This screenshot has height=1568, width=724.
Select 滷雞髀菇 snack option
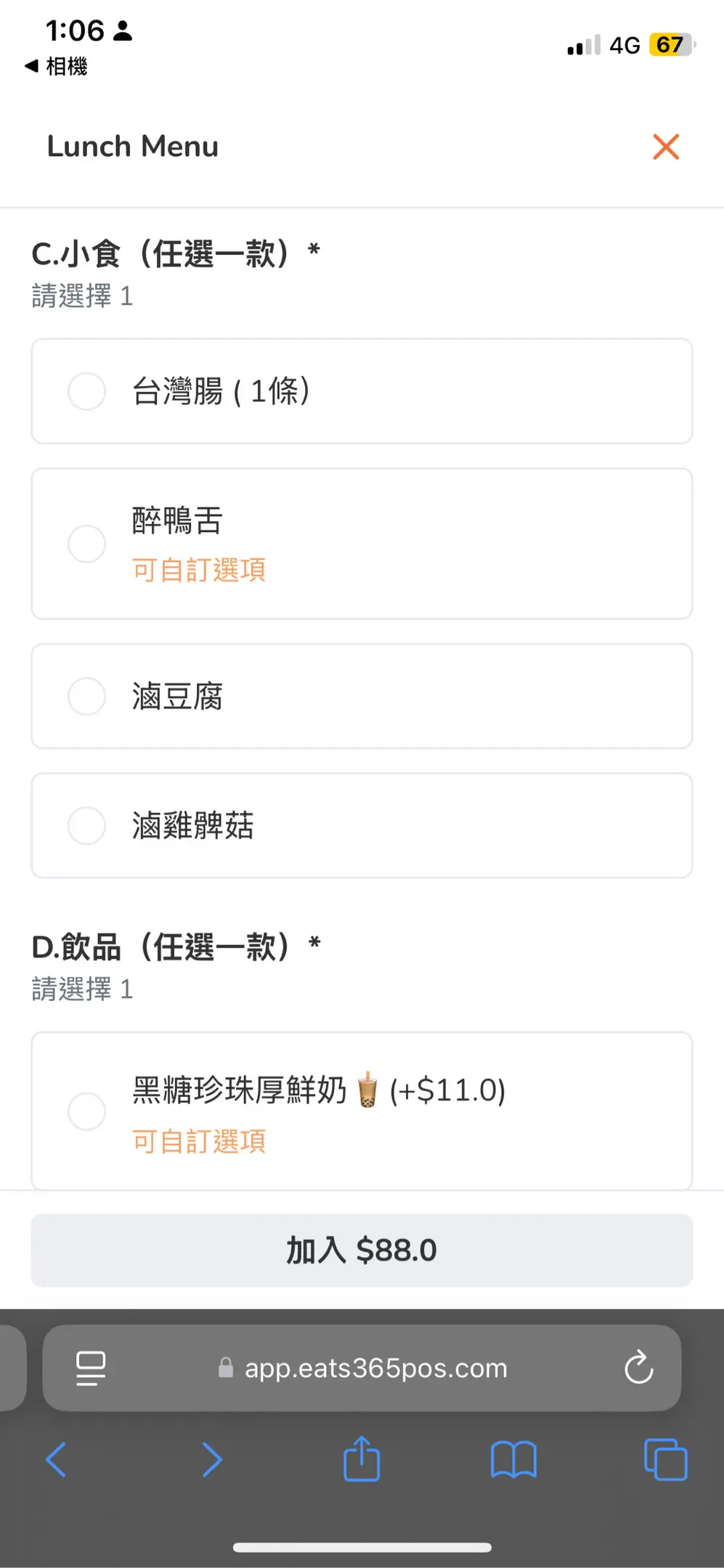point(362,825)
